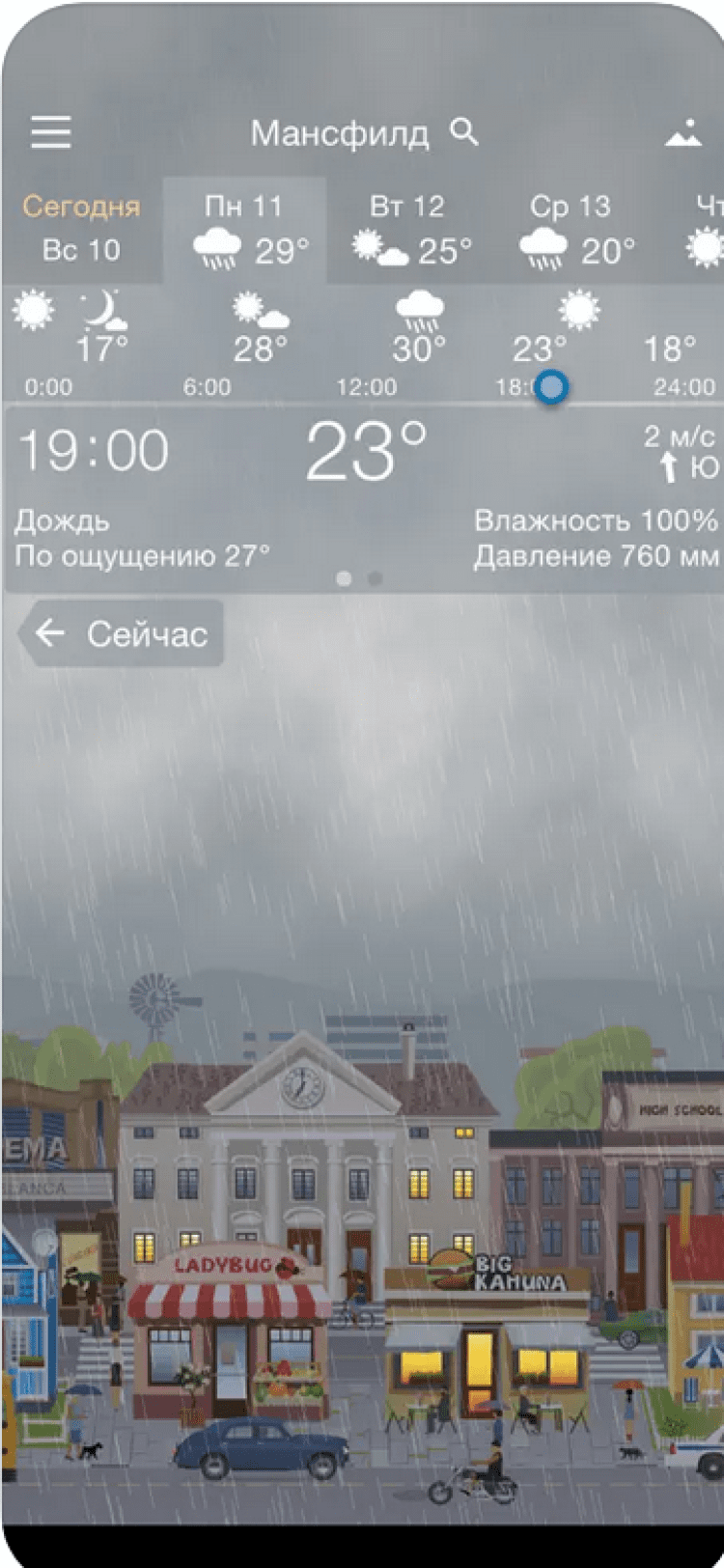Switch to Пн 11 forecast
724x1568 pixels.
click(x=244, y=231)
